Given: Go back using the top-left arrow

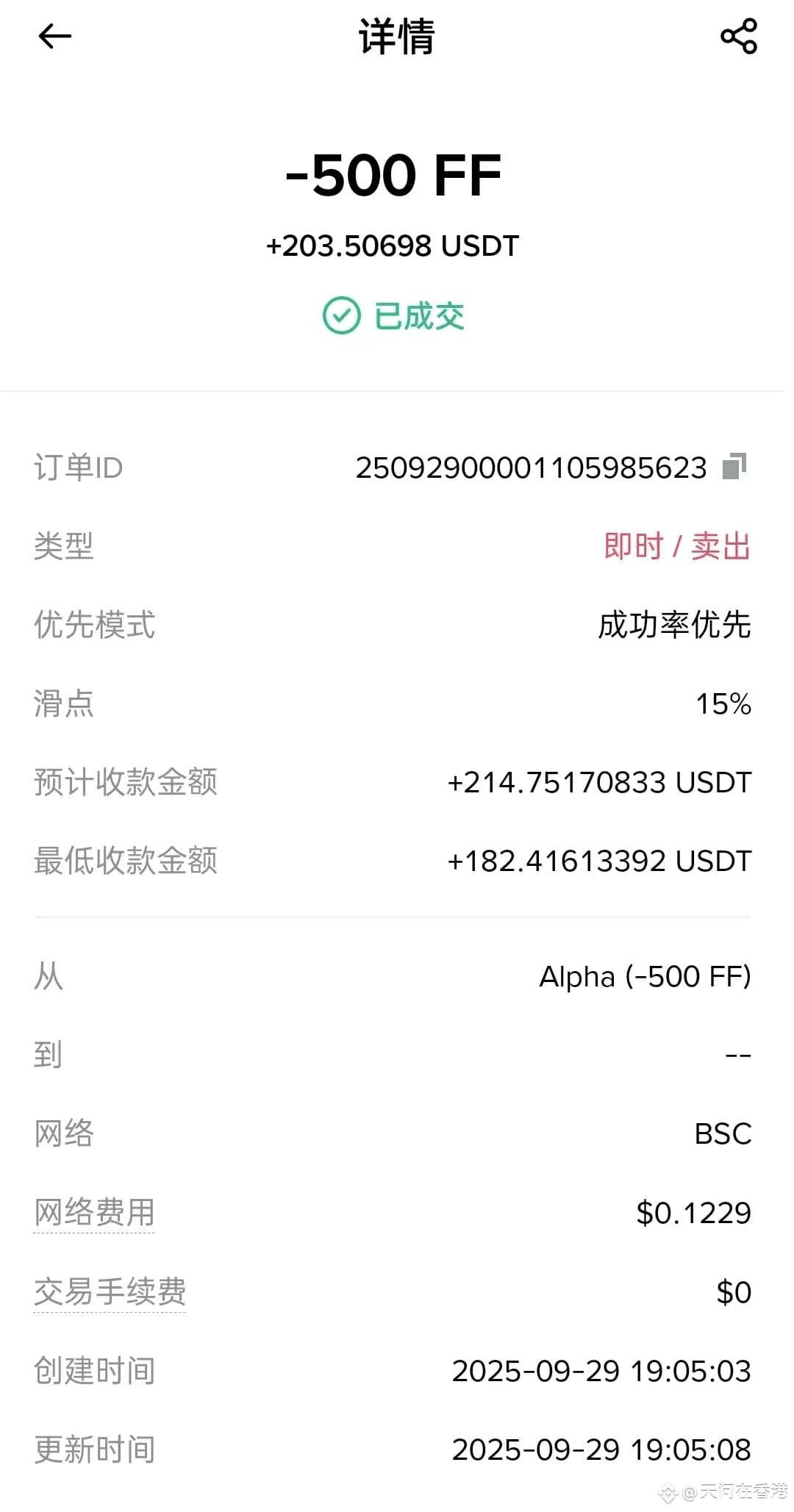Looking at the screenshot, I should tap(54, 36).
